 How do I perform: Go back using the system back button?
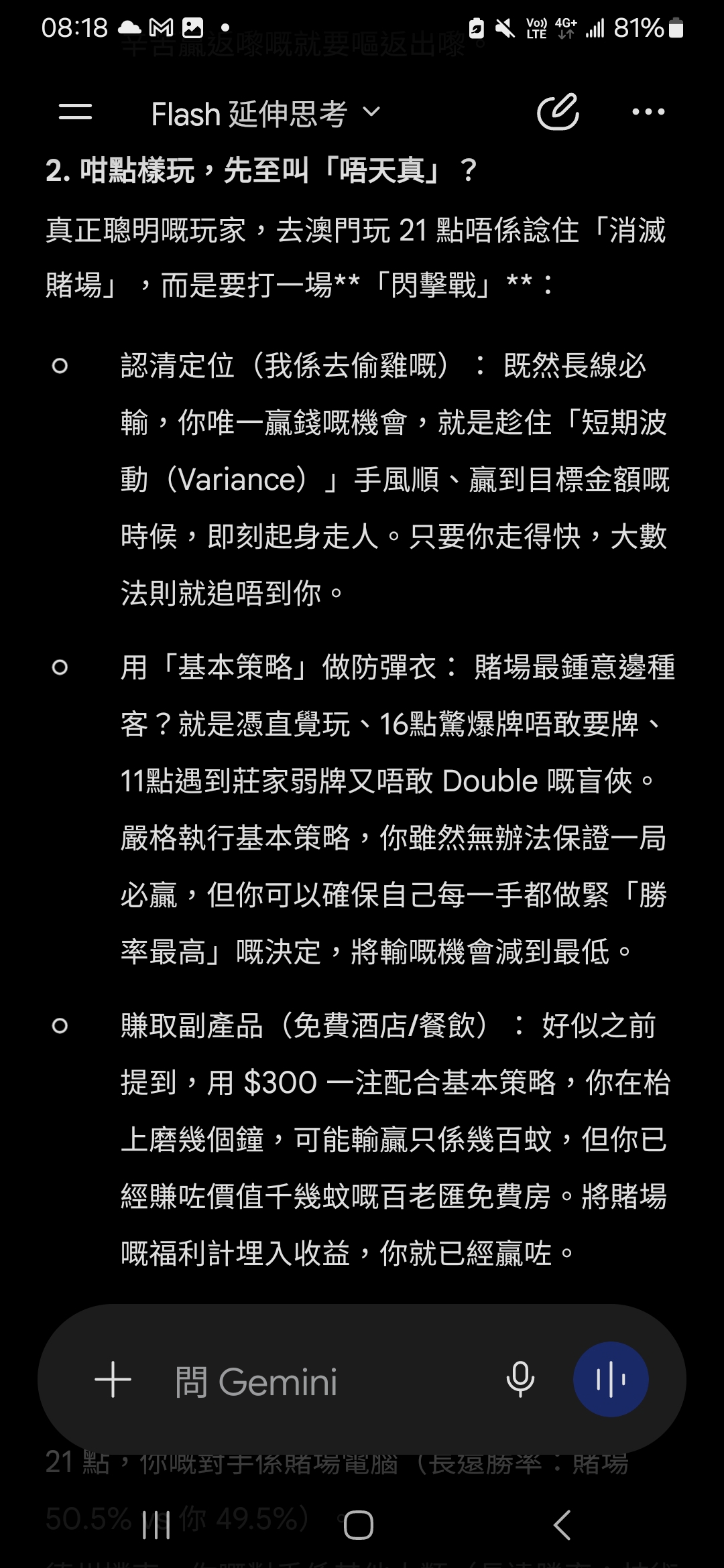562,1525
